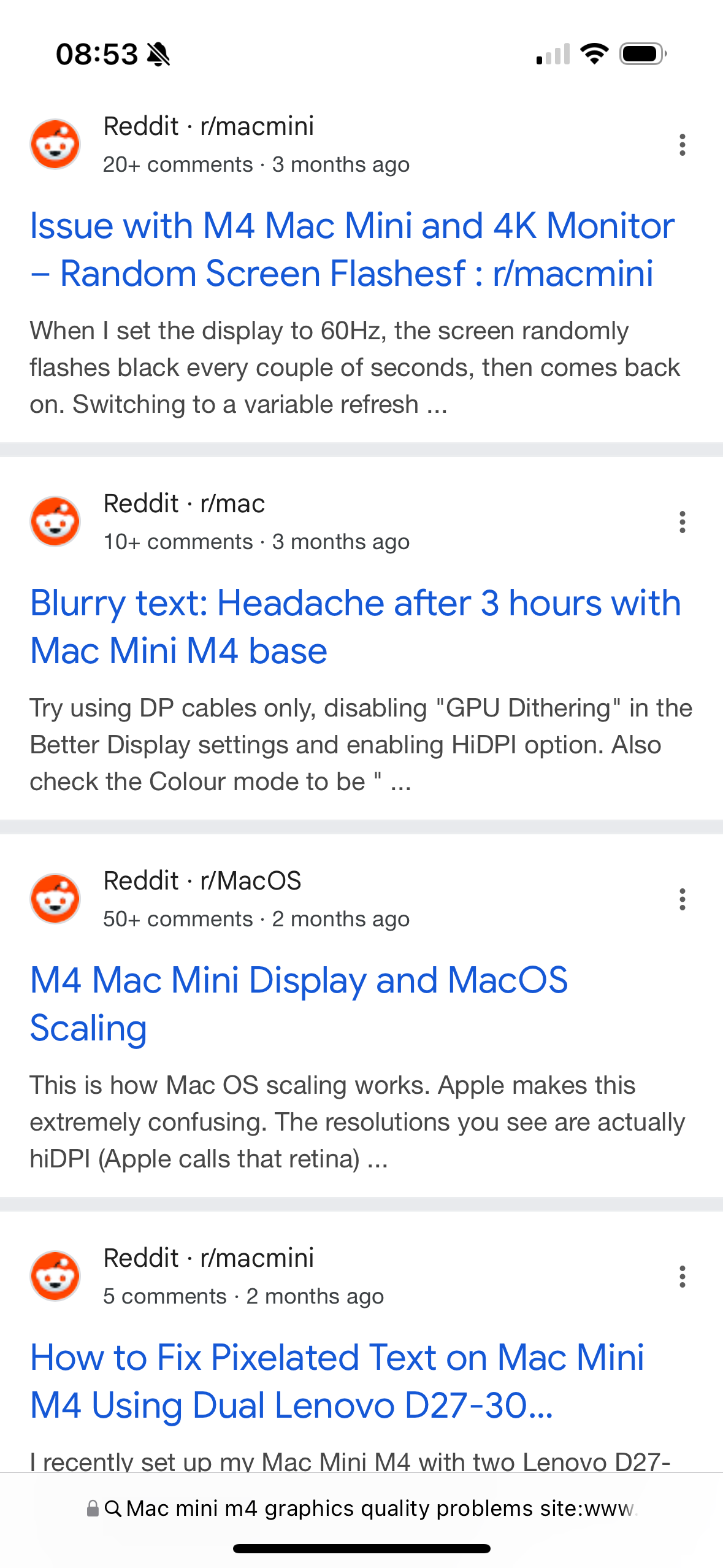Open more options for the MacOS Scaling result

point(682,899)
